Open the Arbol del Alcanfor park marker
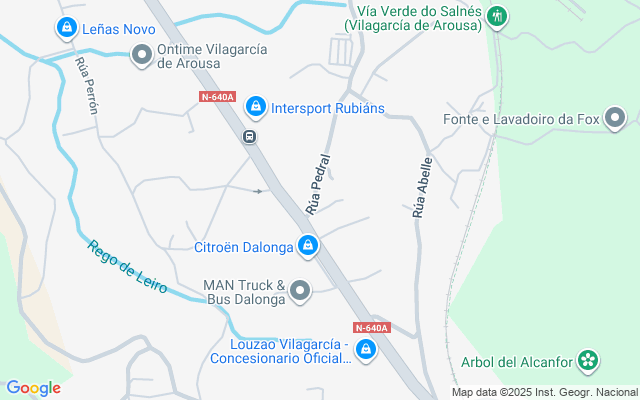 (590, 360)
